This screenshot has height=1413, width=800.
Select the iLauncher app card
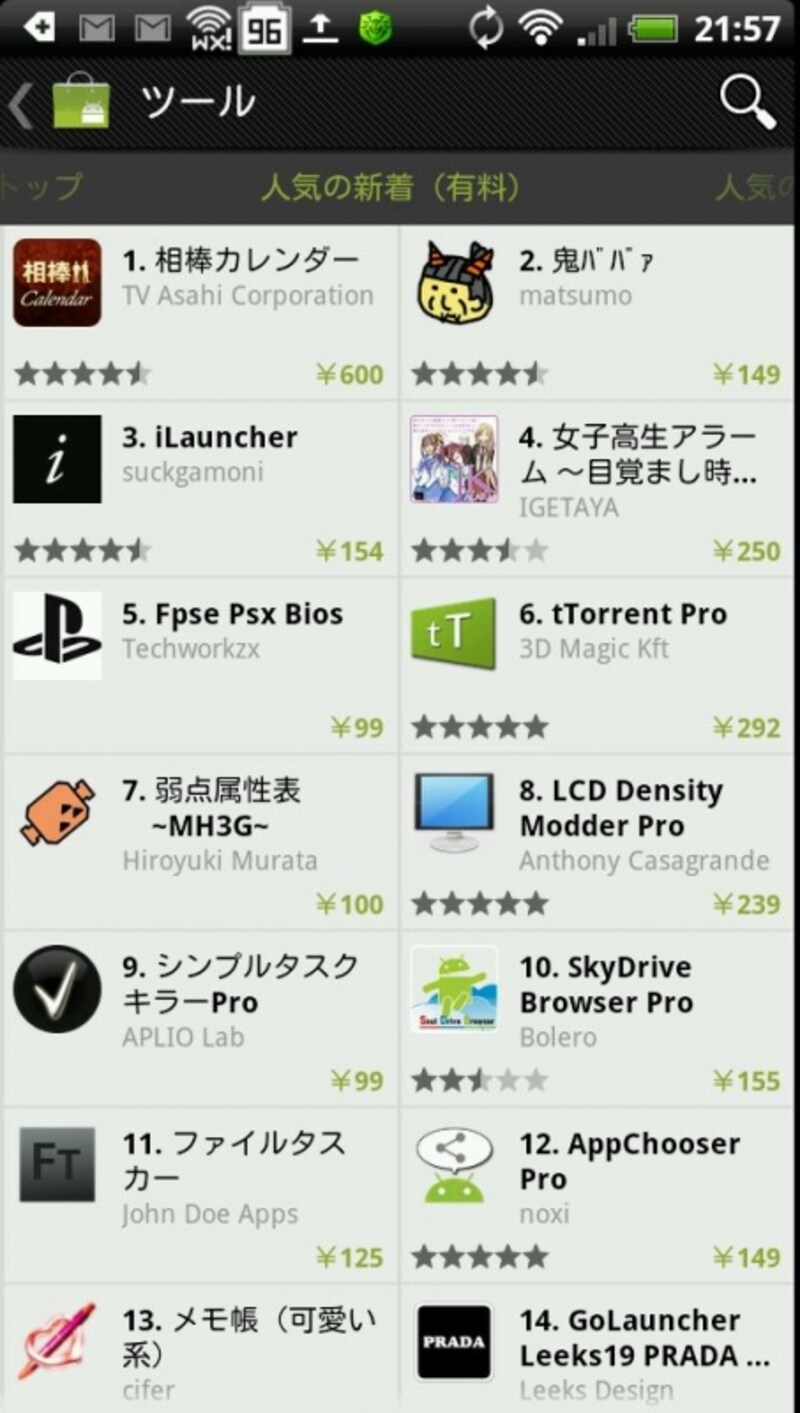coord(199,488)
